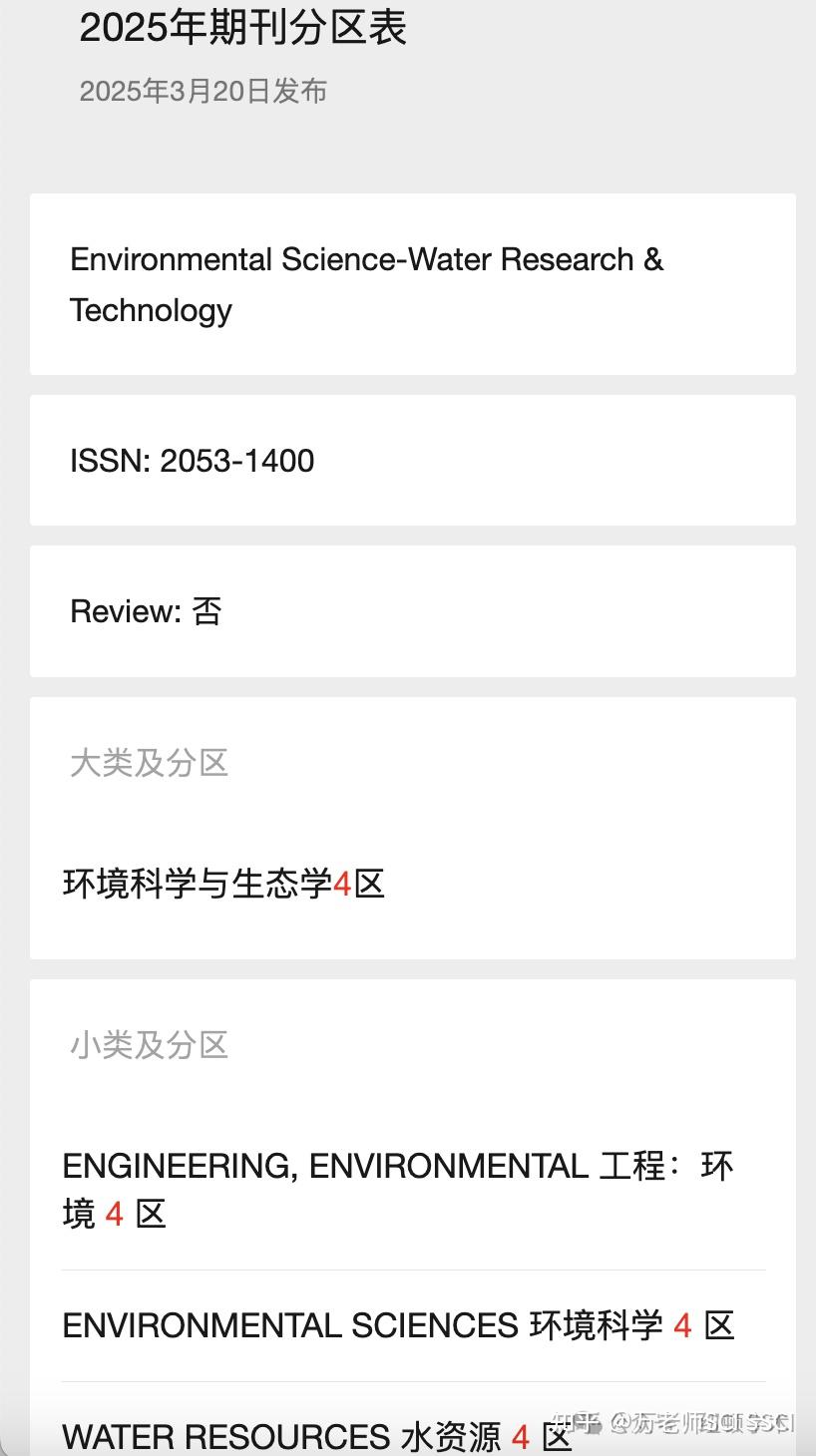Click the red 4 区 label beside 环境科学
This screenshot has width=816, height=1456.
[701, 1325]
